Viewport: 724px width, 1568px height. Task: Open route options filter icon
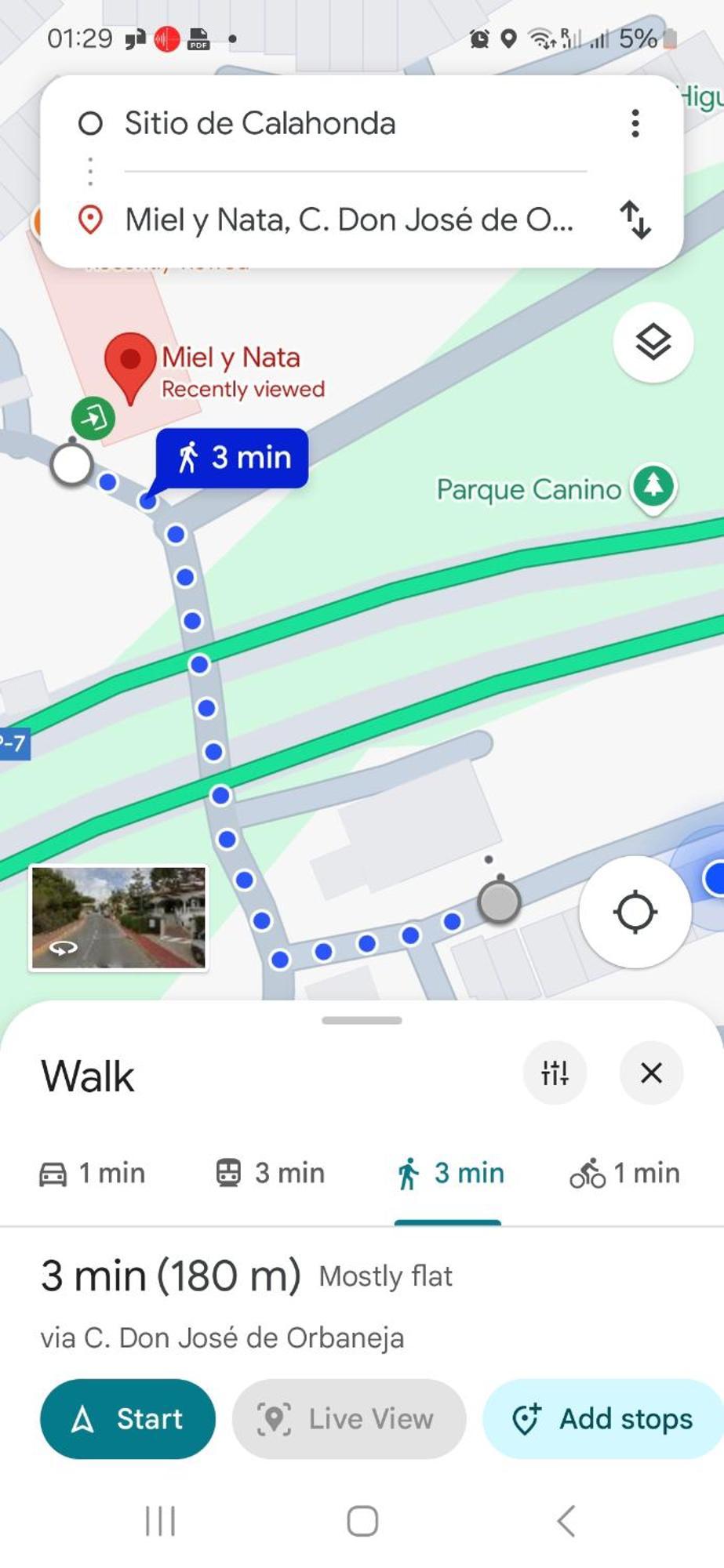[x=555, y=1073]
